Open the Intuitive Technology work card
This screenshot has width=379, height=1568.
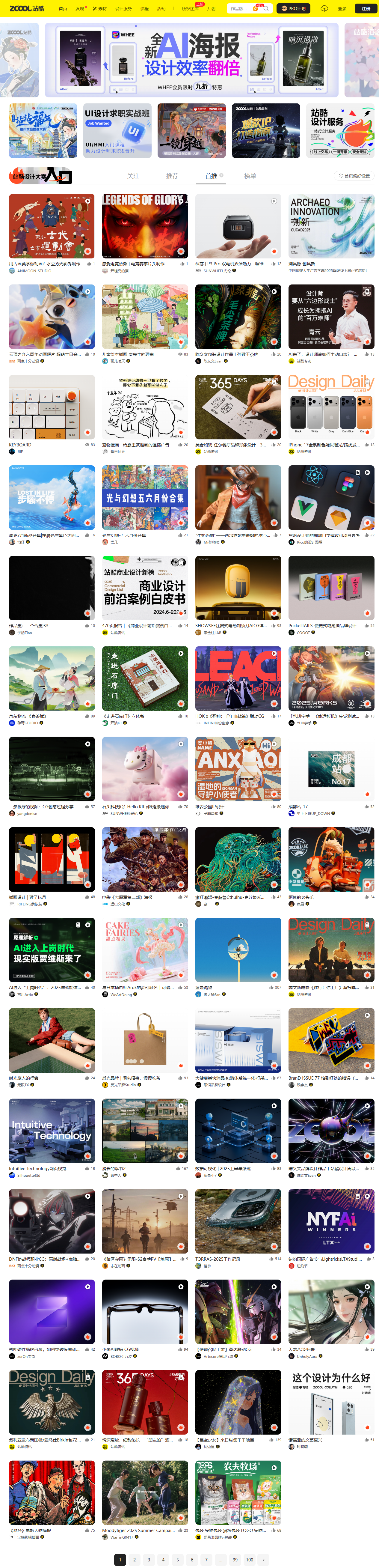(x=52, y=1130)
